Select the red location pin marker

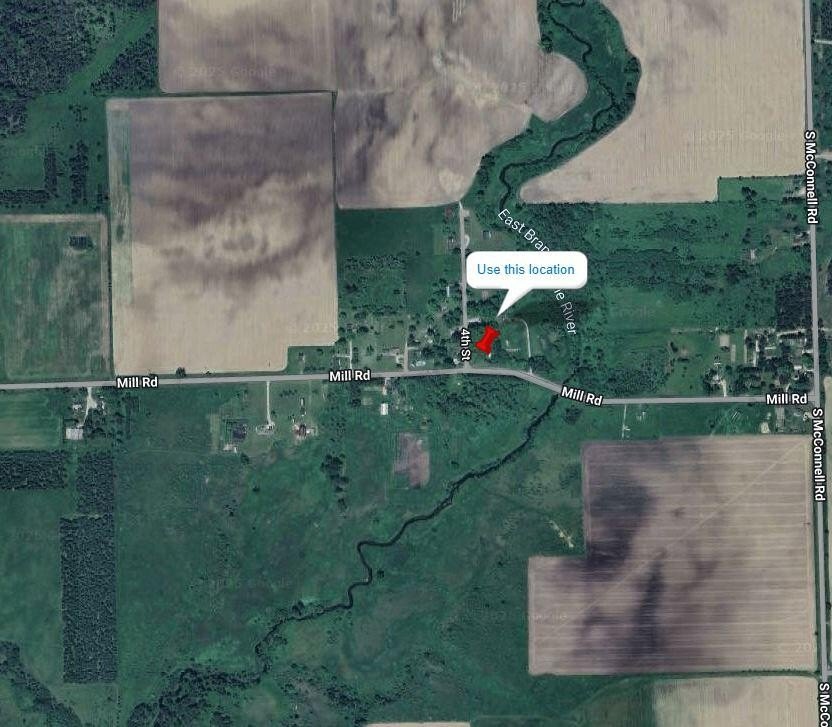(487, 340)
